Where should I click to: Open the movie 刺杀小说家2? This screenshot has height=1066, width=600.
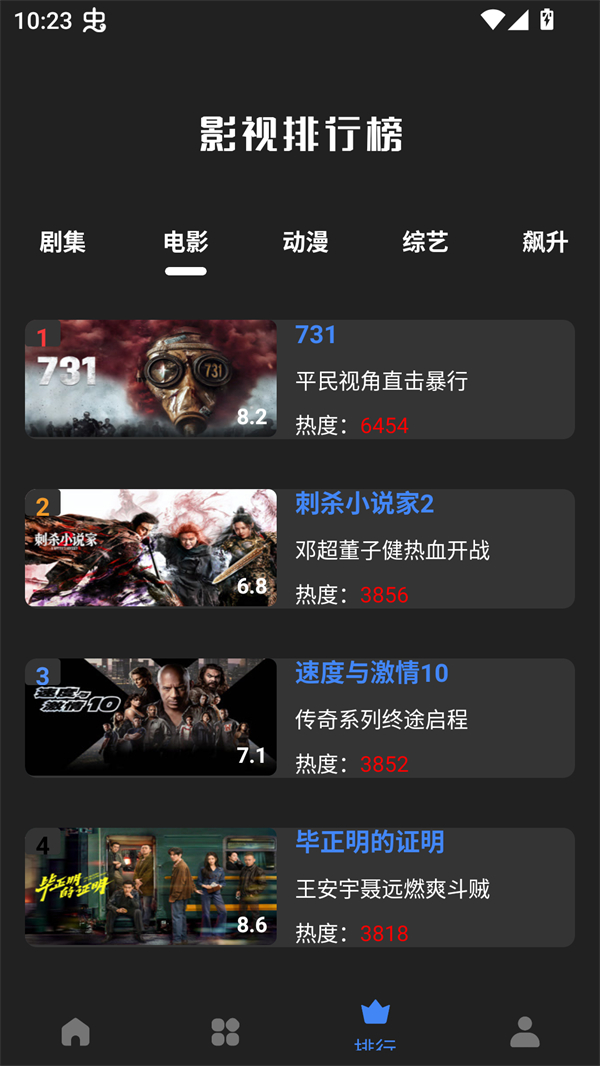[300, 548]
